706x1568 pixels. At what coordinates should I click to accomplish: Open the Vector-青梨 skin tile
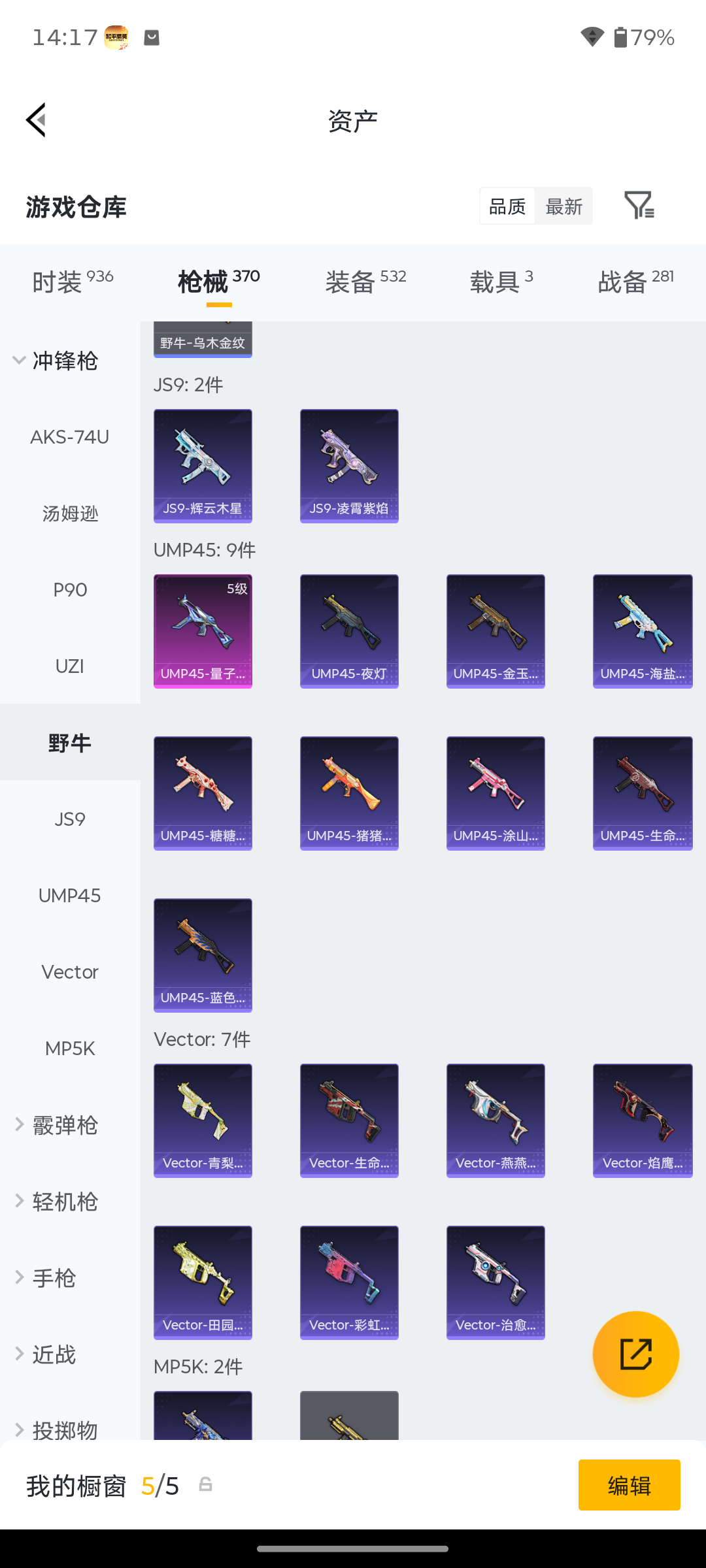coord(203,1120)
